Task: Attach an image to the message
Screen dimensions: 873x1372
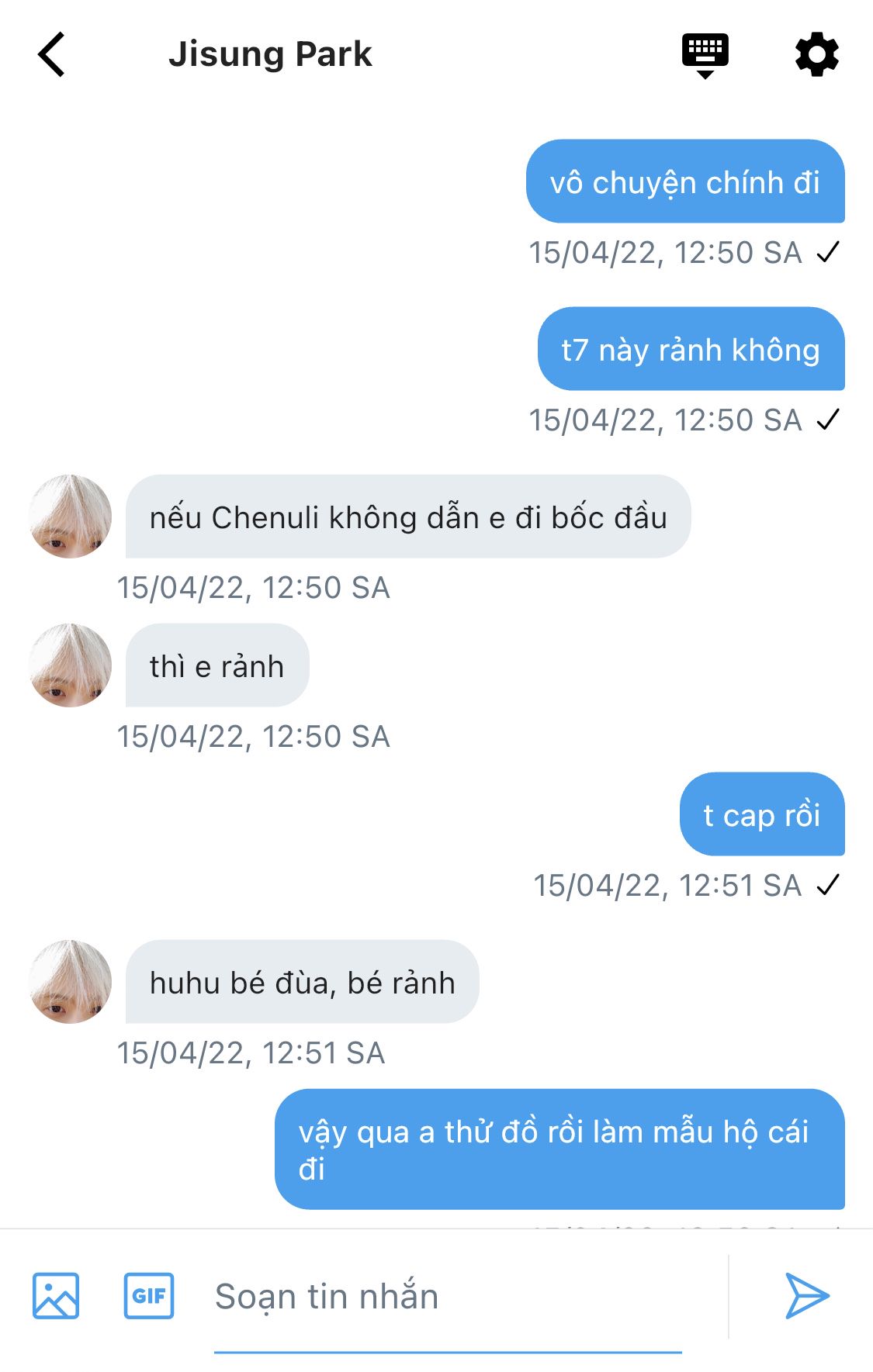Action: tap(56, 1295)
